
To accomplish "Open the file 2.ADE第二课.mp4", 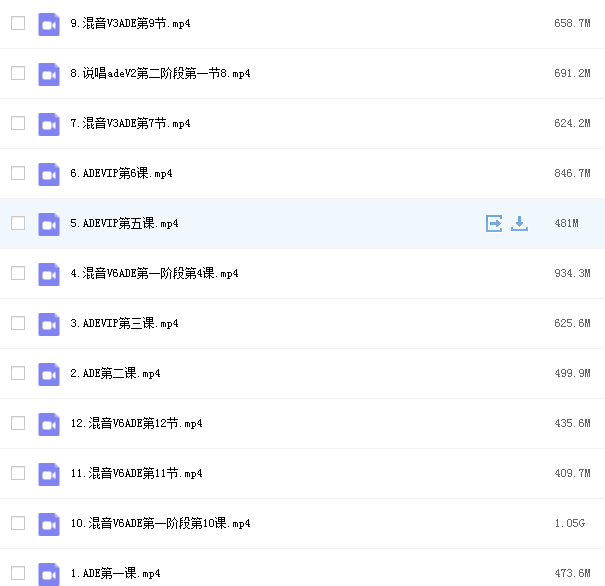I will [x=115, y=373].
